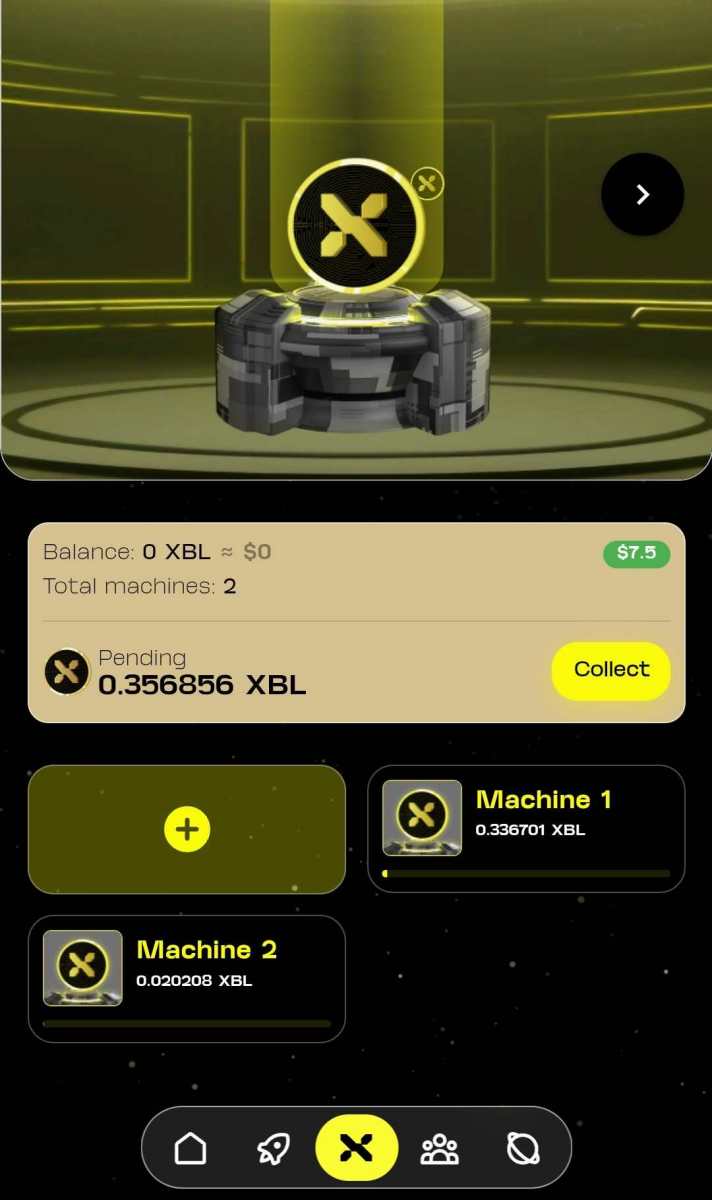Open the Machine 1 card
Image resolution: width=712 pixels, height=1200 pixels.
526,828
